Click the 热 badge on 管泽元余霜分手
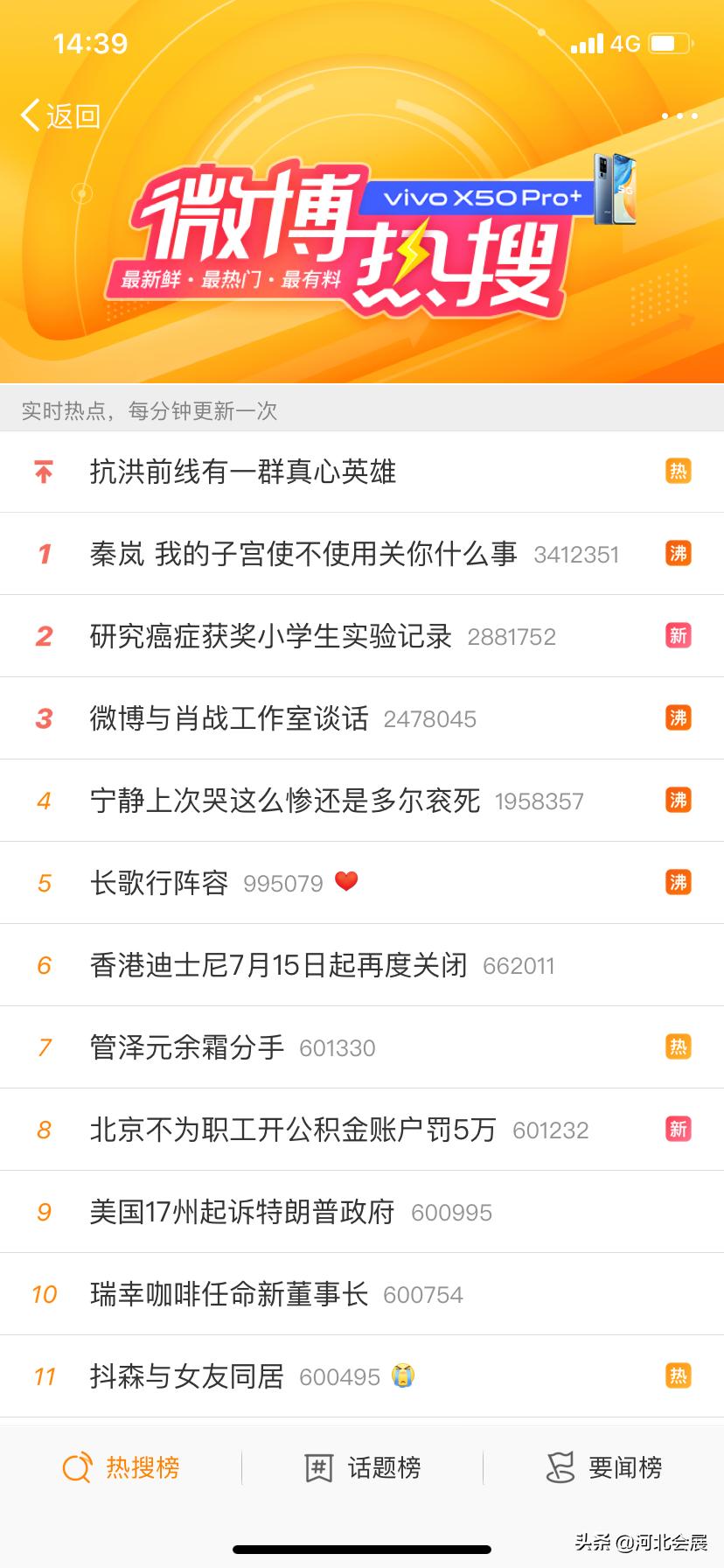724x1568 pixels. pyautogui.click(x=678, y=1046)
